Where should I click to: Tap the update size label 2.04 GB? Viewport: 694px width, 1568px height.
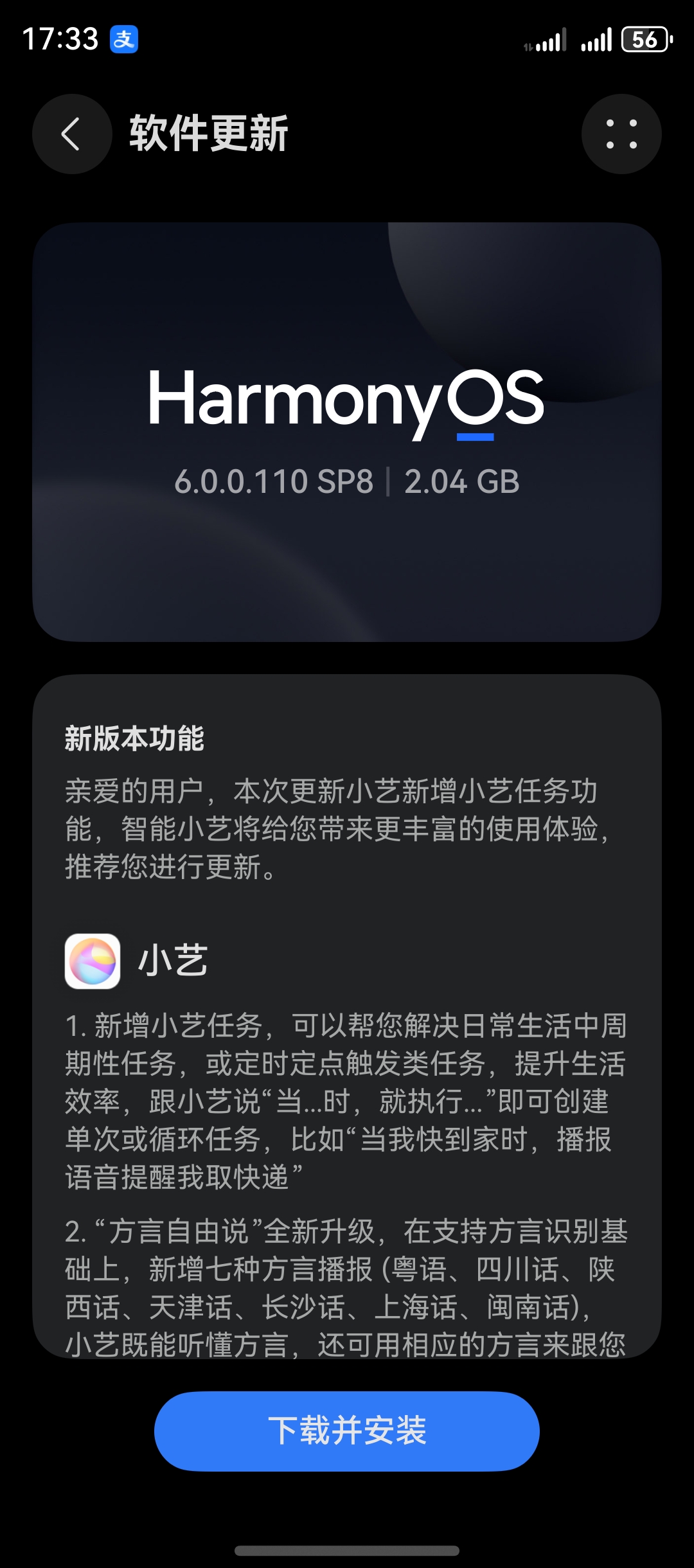click(x=464, y=483)
